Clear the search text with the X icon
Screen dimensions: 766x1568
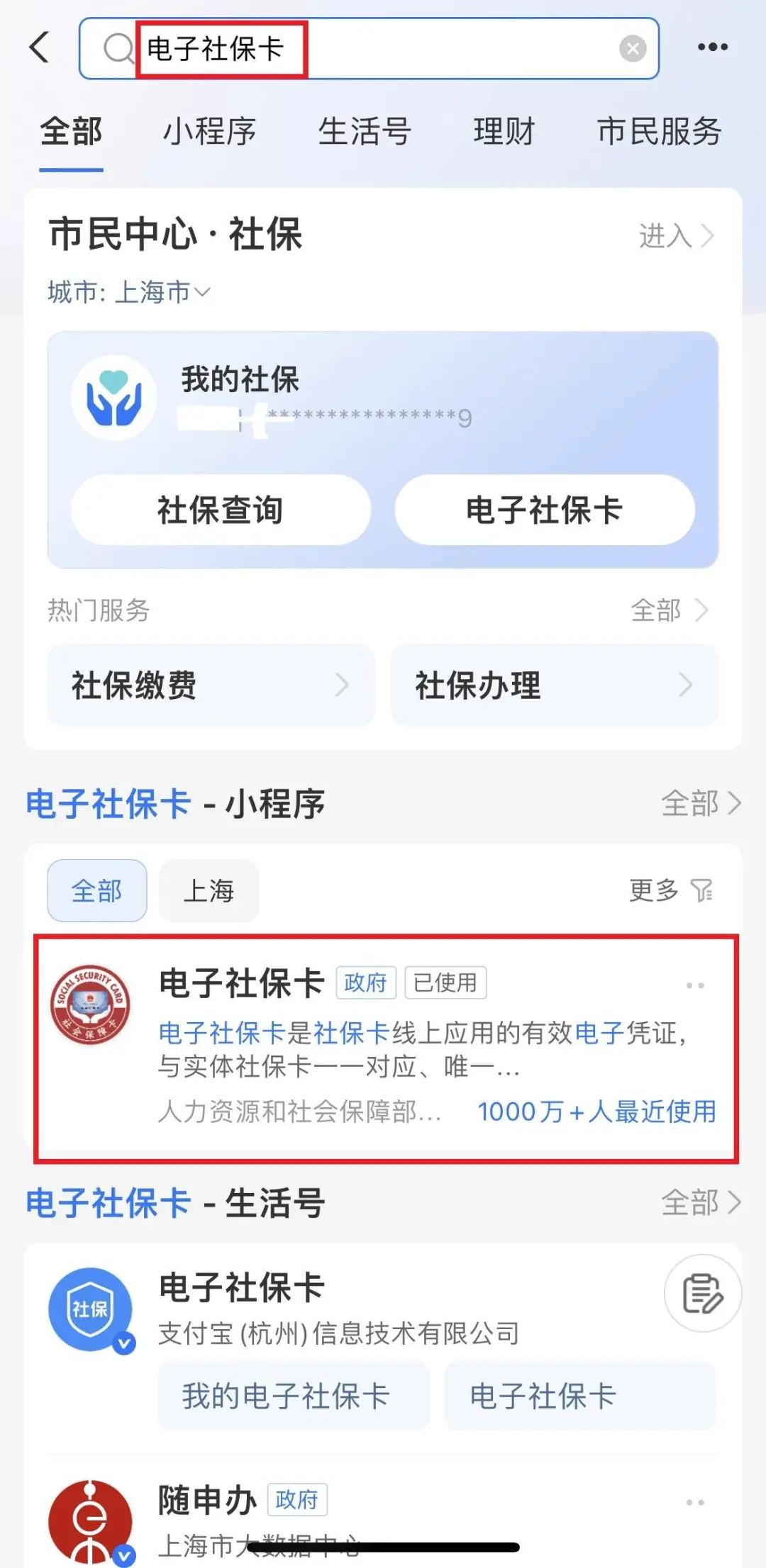[x=632, y=48]
